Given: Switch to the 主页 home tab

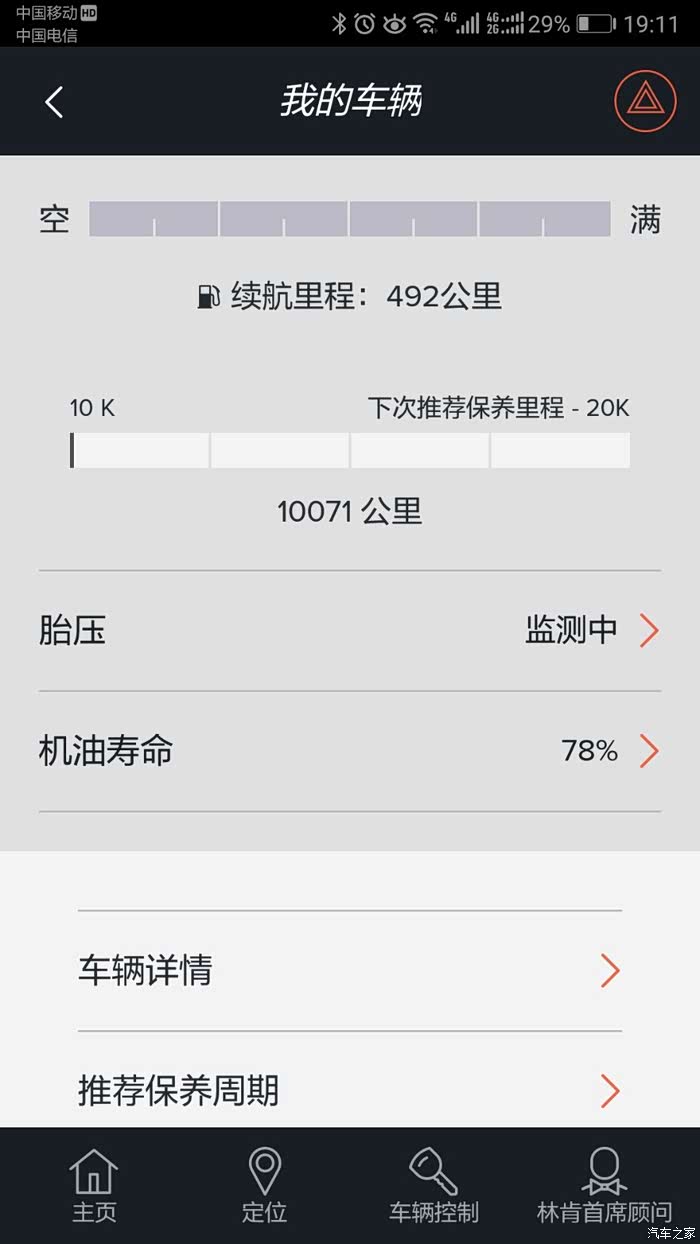Looking at the screenshot, I should point(94,1186).
